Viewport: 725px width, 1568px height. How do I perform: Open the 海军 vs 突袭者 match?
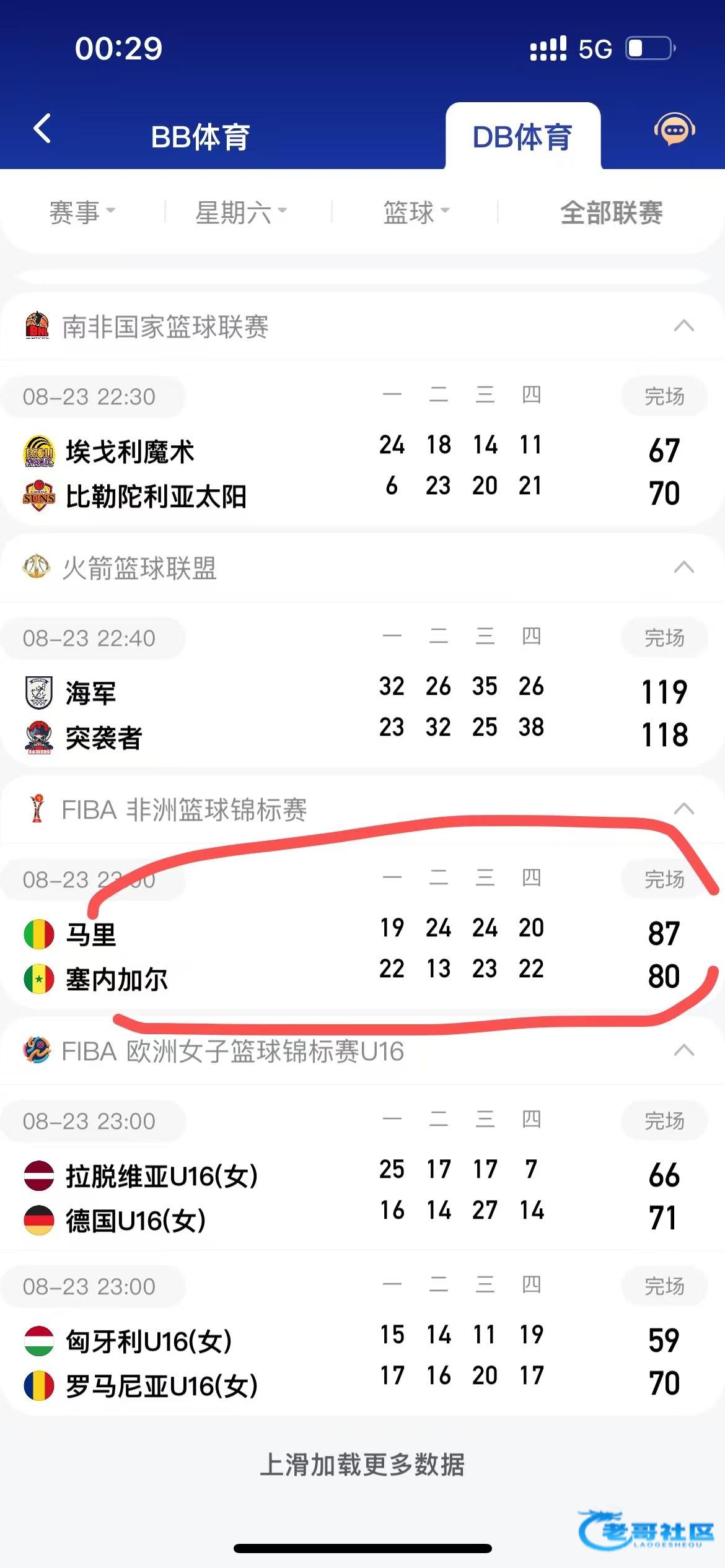(362, 684)
